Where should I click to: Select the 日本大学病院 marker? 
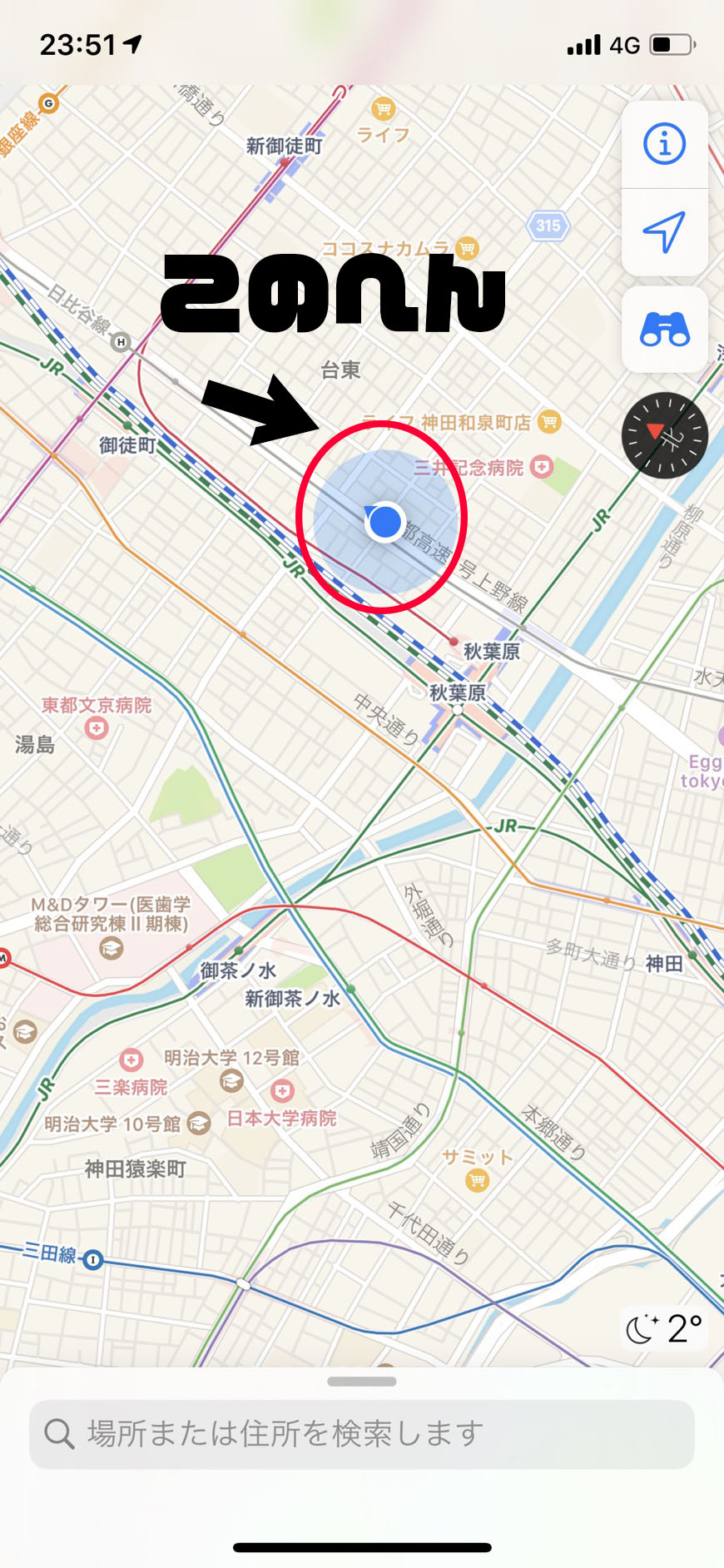click(282, 1090)
